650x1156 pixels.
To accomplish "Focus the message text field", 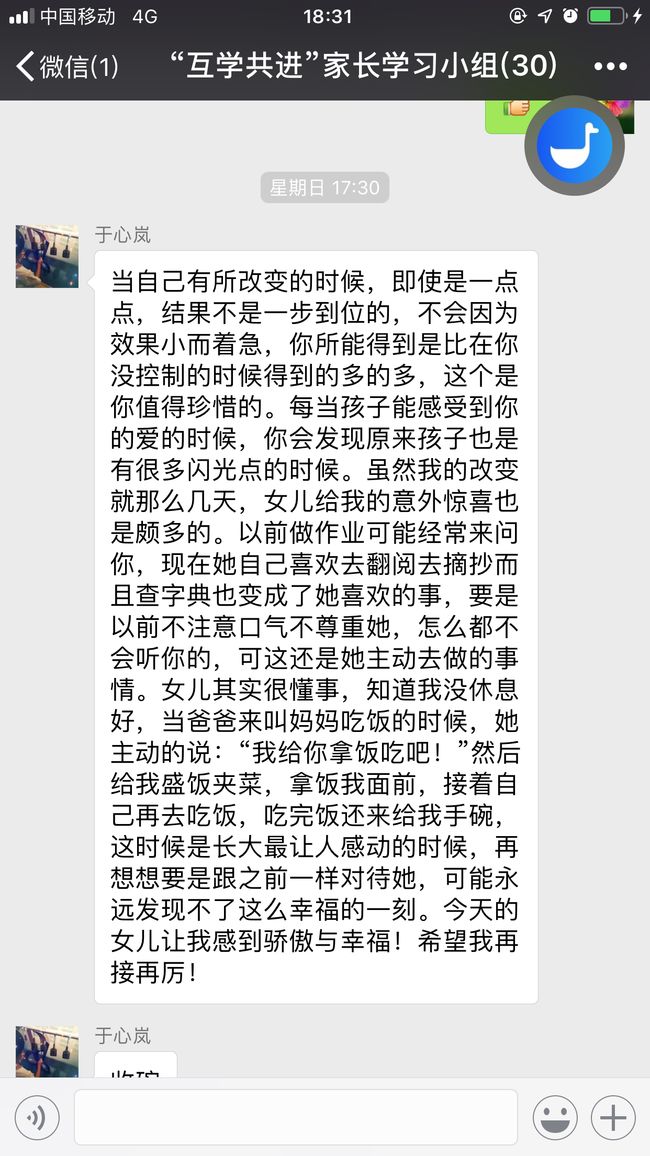I will pos(296,1118).
